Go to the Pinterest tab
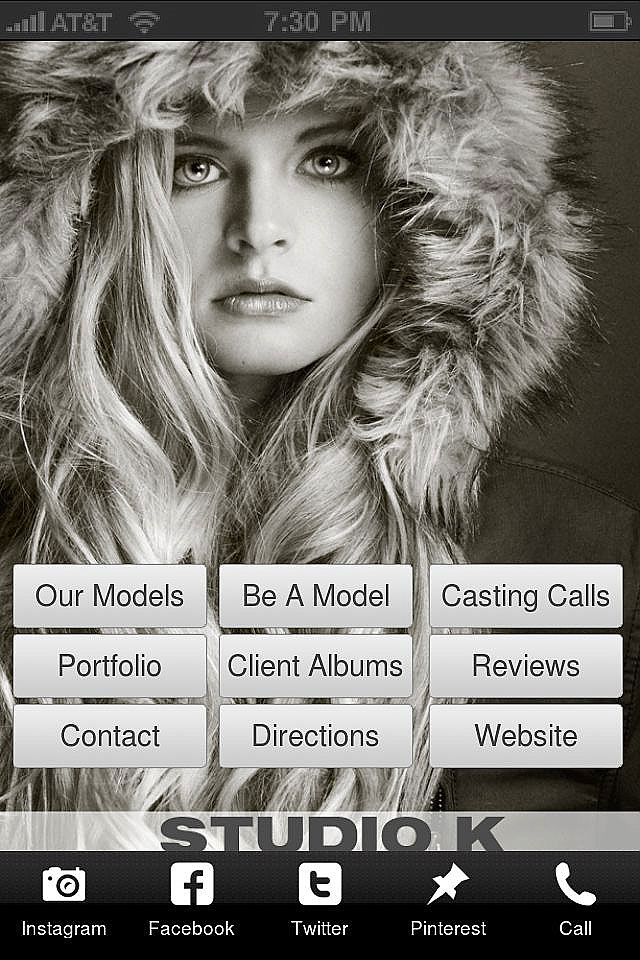 point(448,902)
